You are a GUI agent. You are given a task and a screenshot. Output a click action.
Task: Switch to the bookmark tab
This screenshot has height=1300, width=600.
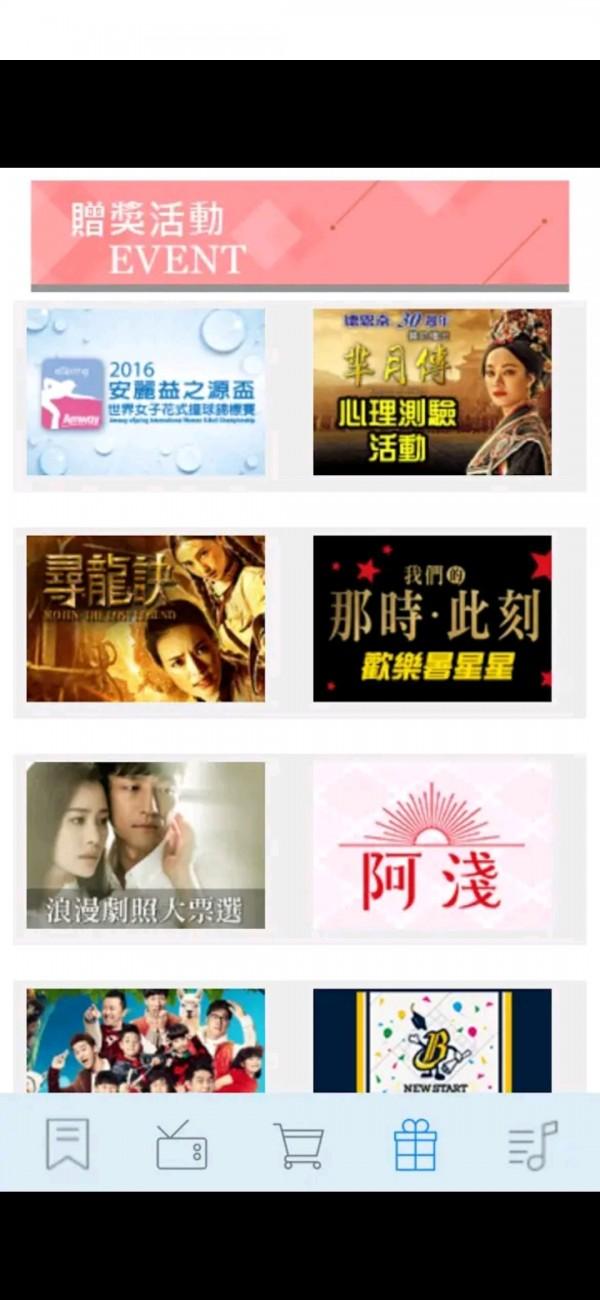coord(67,1144)
